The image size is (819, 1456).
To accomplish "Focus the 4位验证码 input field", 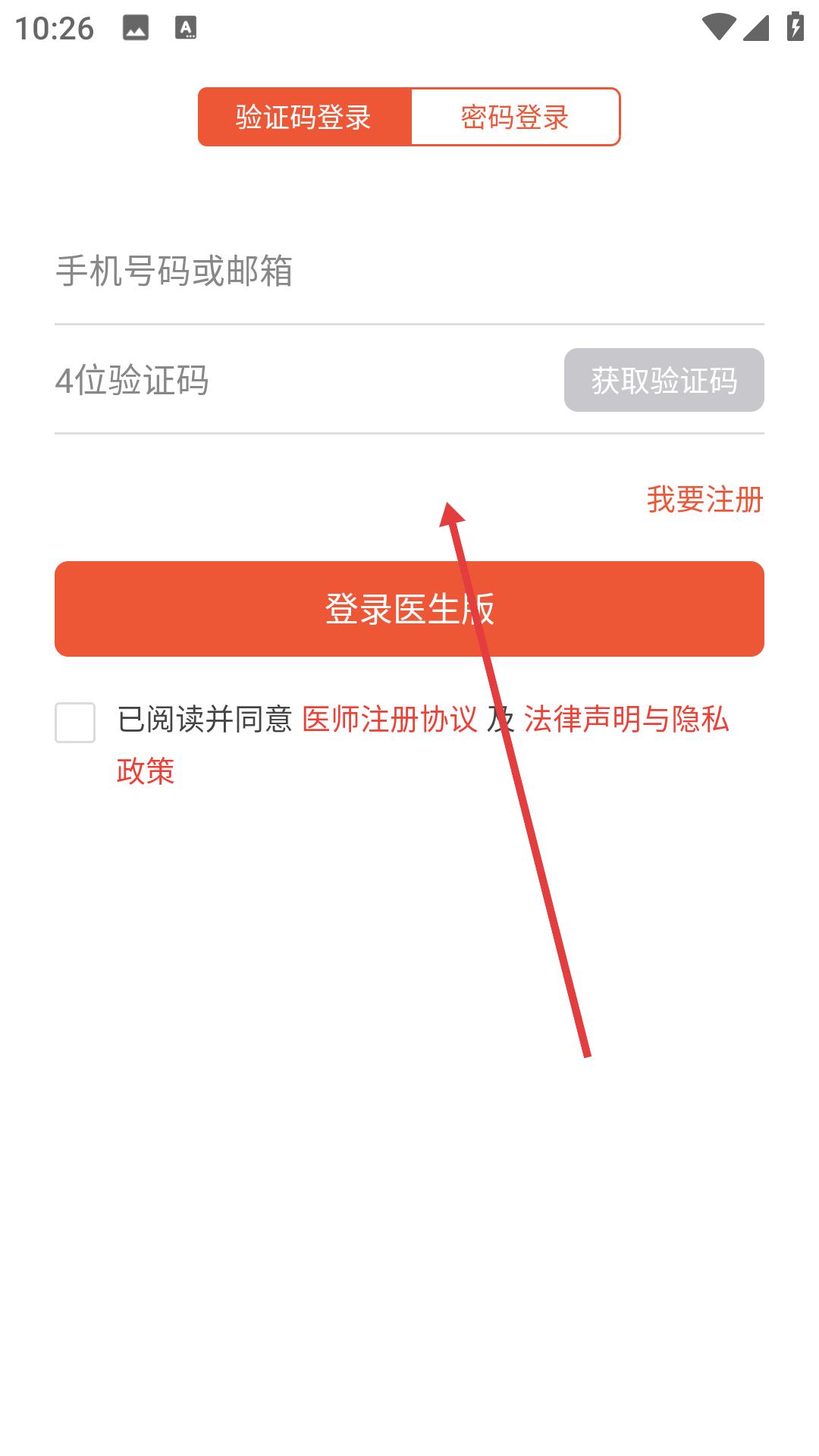I will [x=303, y=380].
